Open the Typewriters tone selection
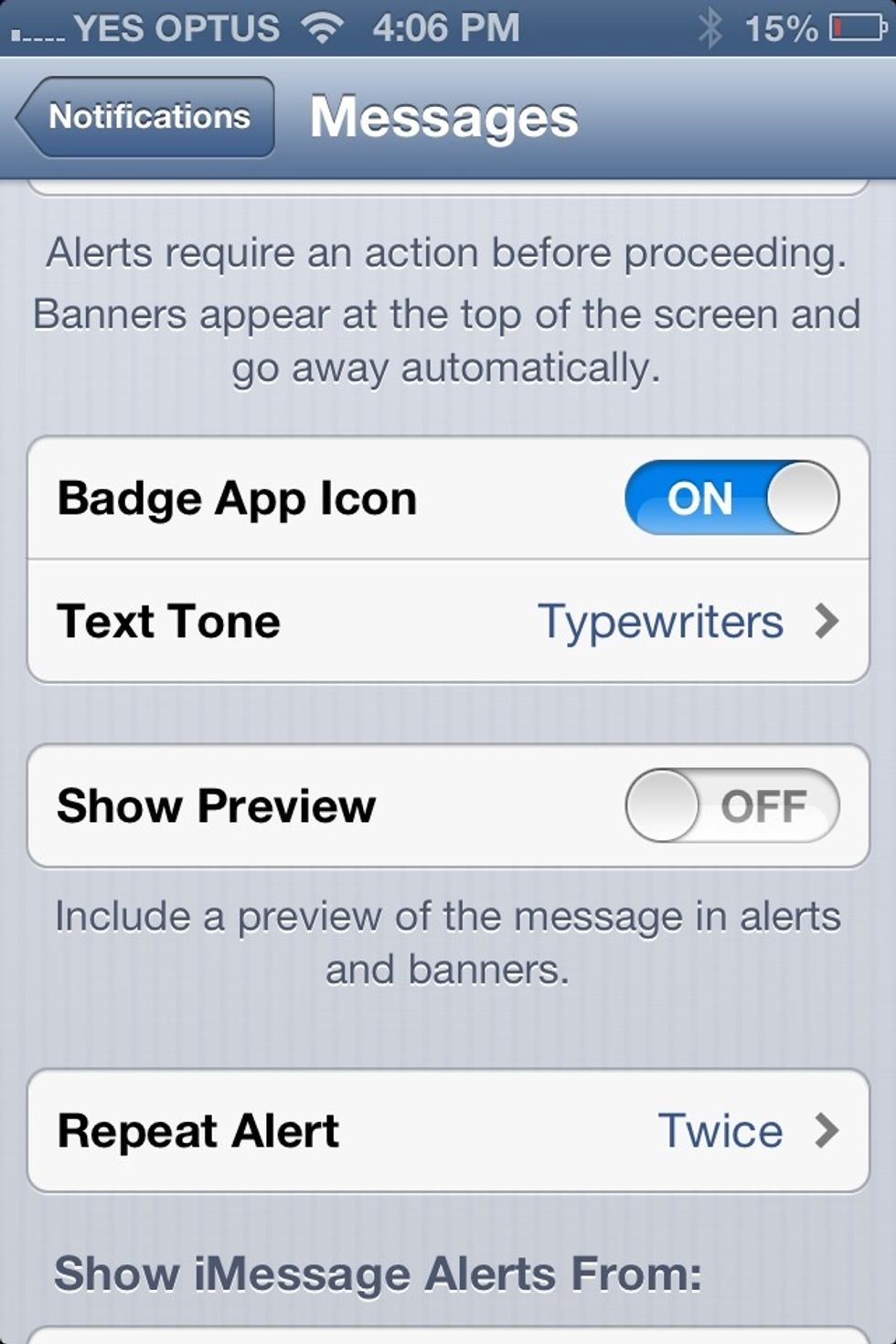 [661, 621]
